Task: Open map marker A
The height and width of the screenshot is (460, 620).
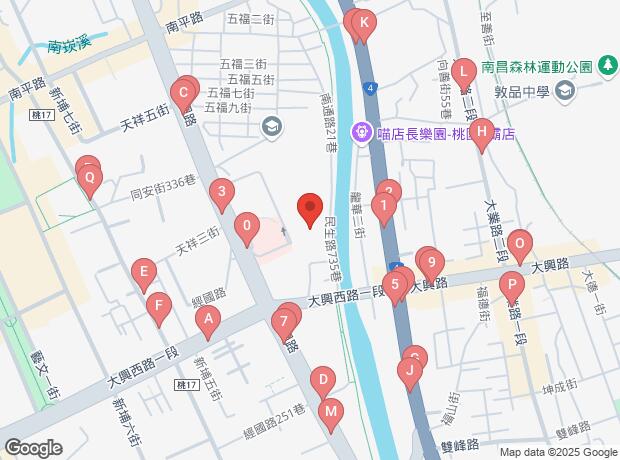Action: coord(207,319)
